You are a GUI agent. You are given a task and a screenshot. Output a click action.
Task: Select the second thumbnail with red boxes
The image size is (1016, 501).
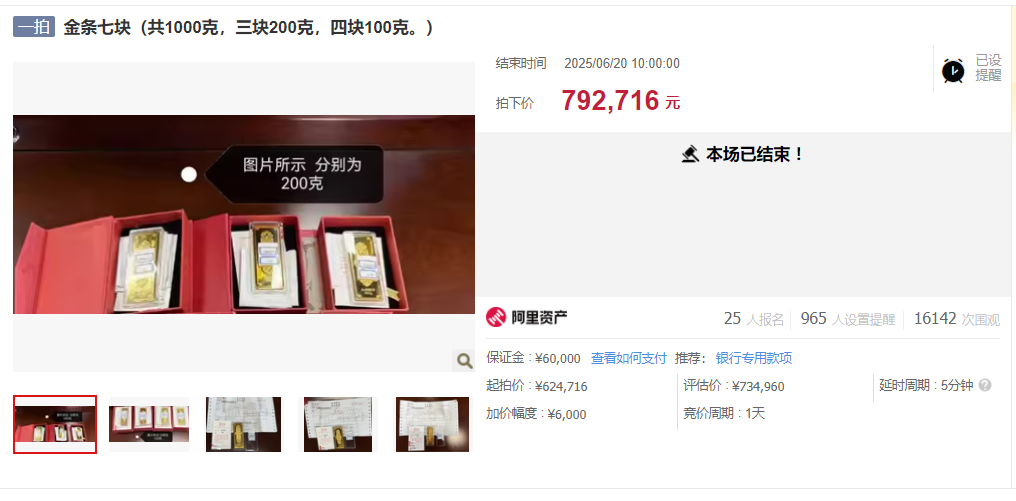pyautogui.click(x=149, y=424)
